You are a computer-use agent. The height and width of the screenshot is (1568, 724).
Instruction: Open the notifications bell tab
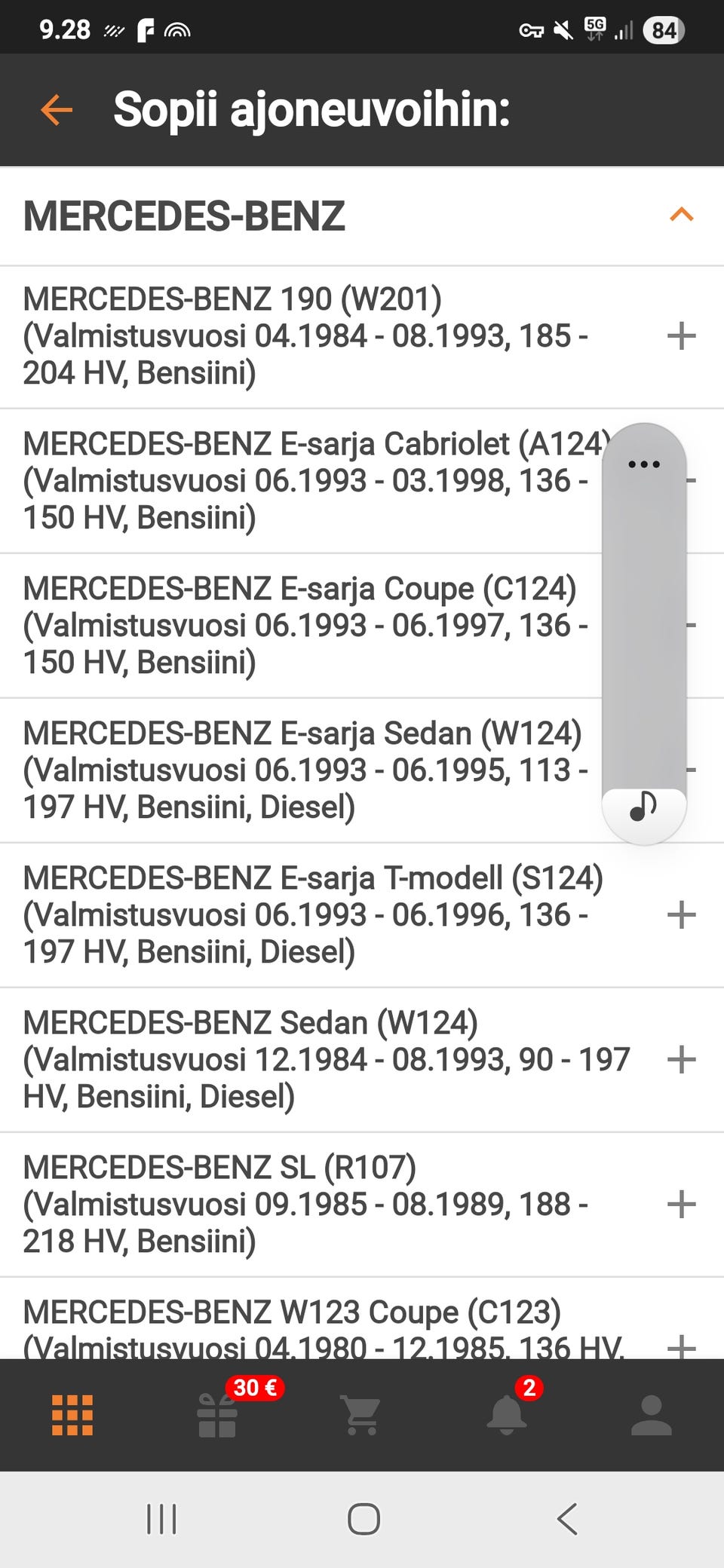point(507,1415)
